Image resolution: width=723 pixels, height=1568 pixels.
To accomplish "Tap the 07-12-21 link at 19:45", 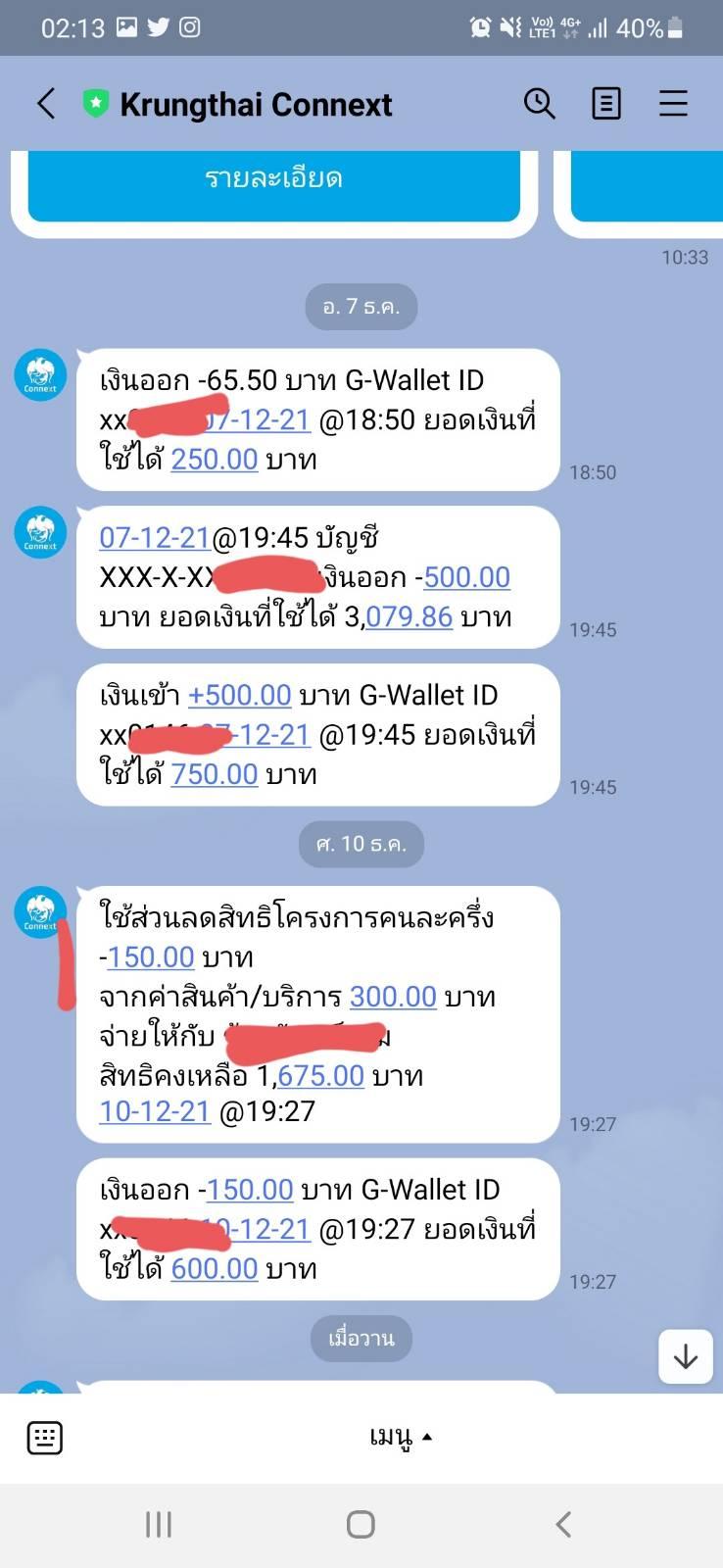I will pos(155,538).
